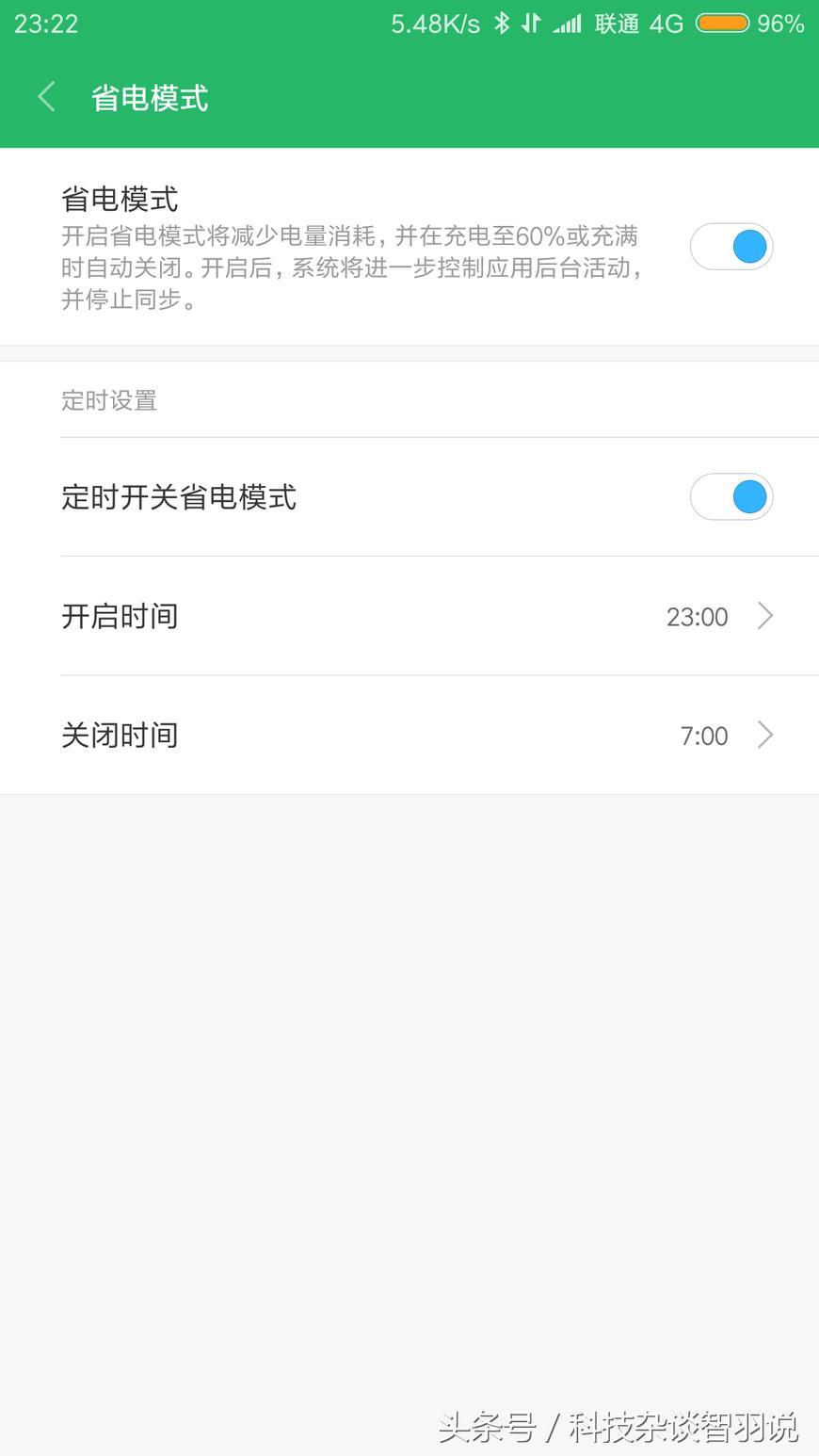
Task: Tap the battery level icon
Action: click(721, 23)
